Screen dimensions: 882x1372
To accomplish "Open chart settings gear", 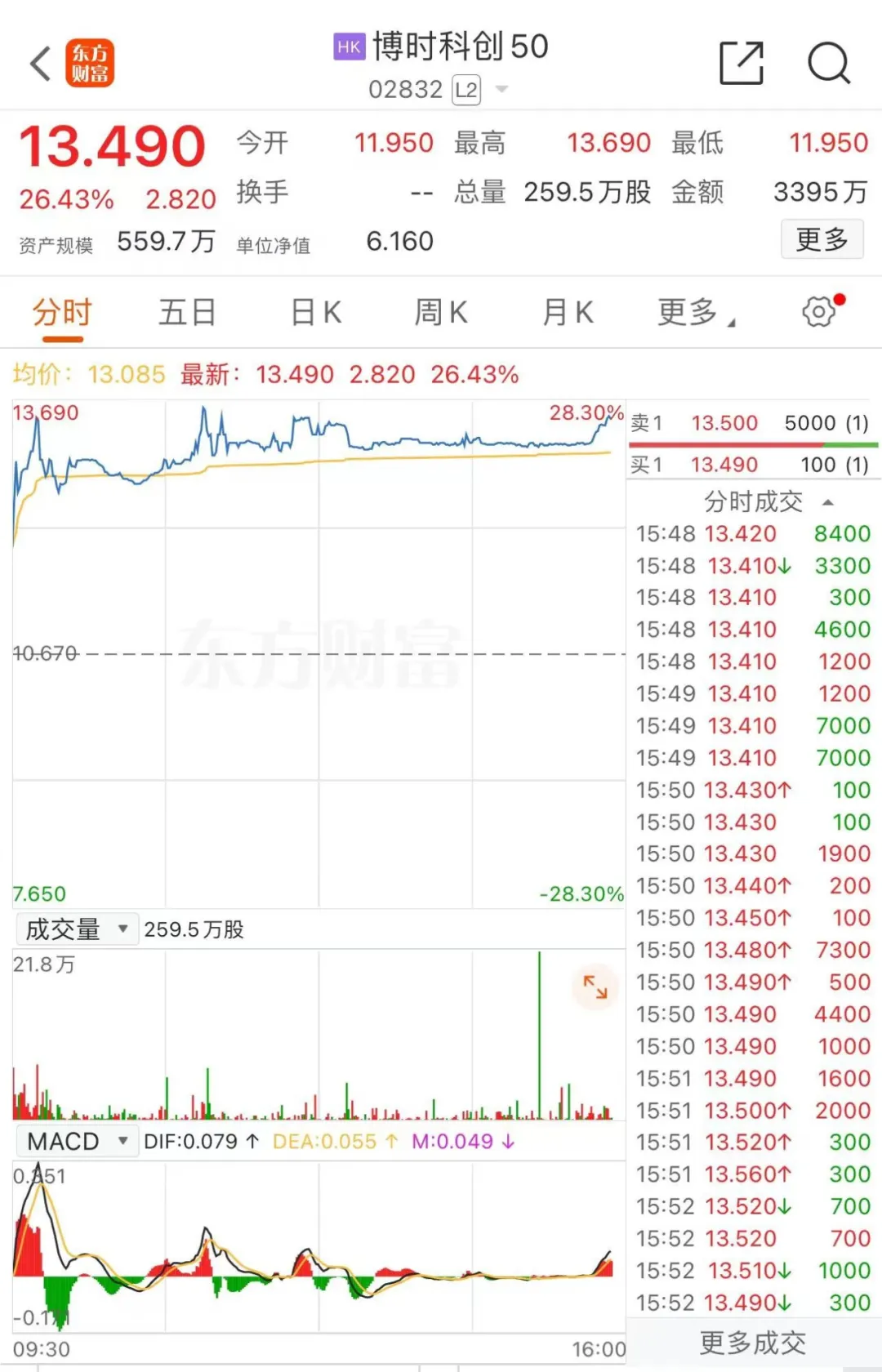I will coord(819,311).
